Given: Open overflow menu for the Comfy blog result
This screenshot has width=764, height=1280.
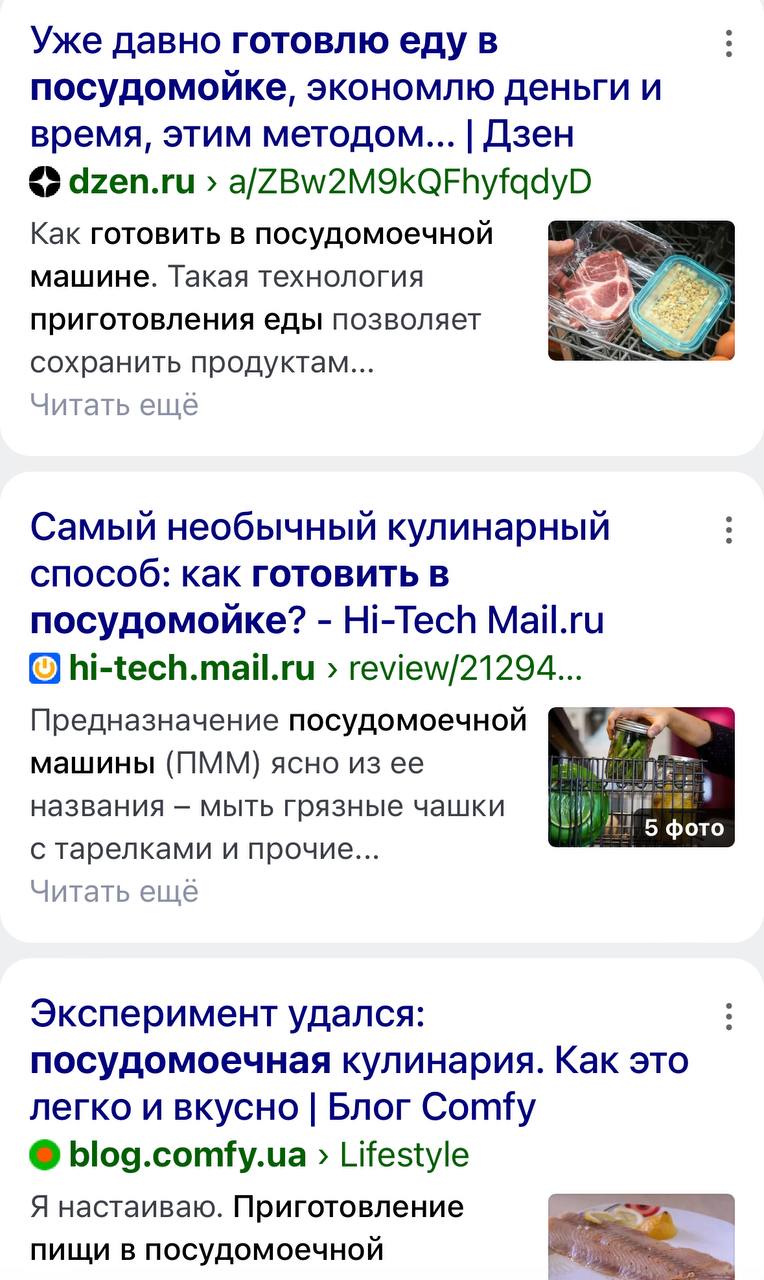Looking at the screenshot, I should coord(729,1017).
